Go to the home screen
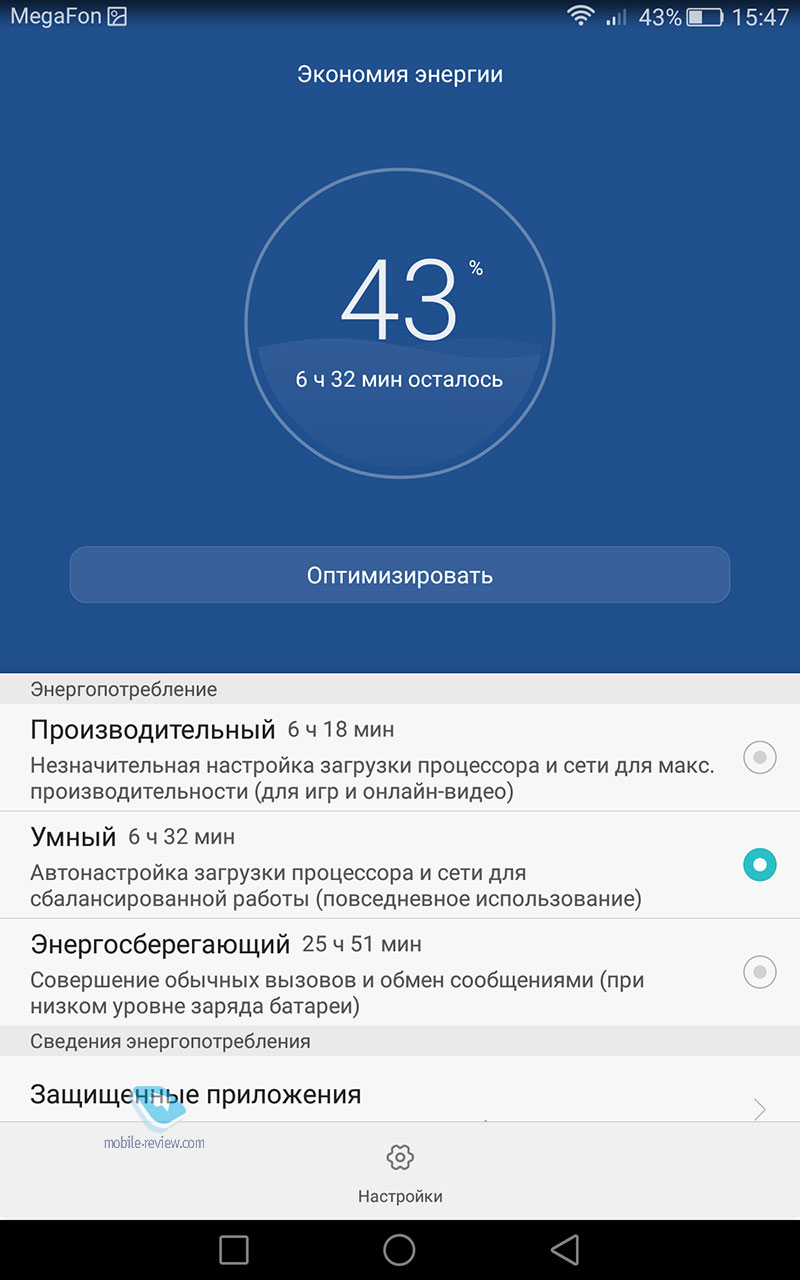 point(399,1249)
